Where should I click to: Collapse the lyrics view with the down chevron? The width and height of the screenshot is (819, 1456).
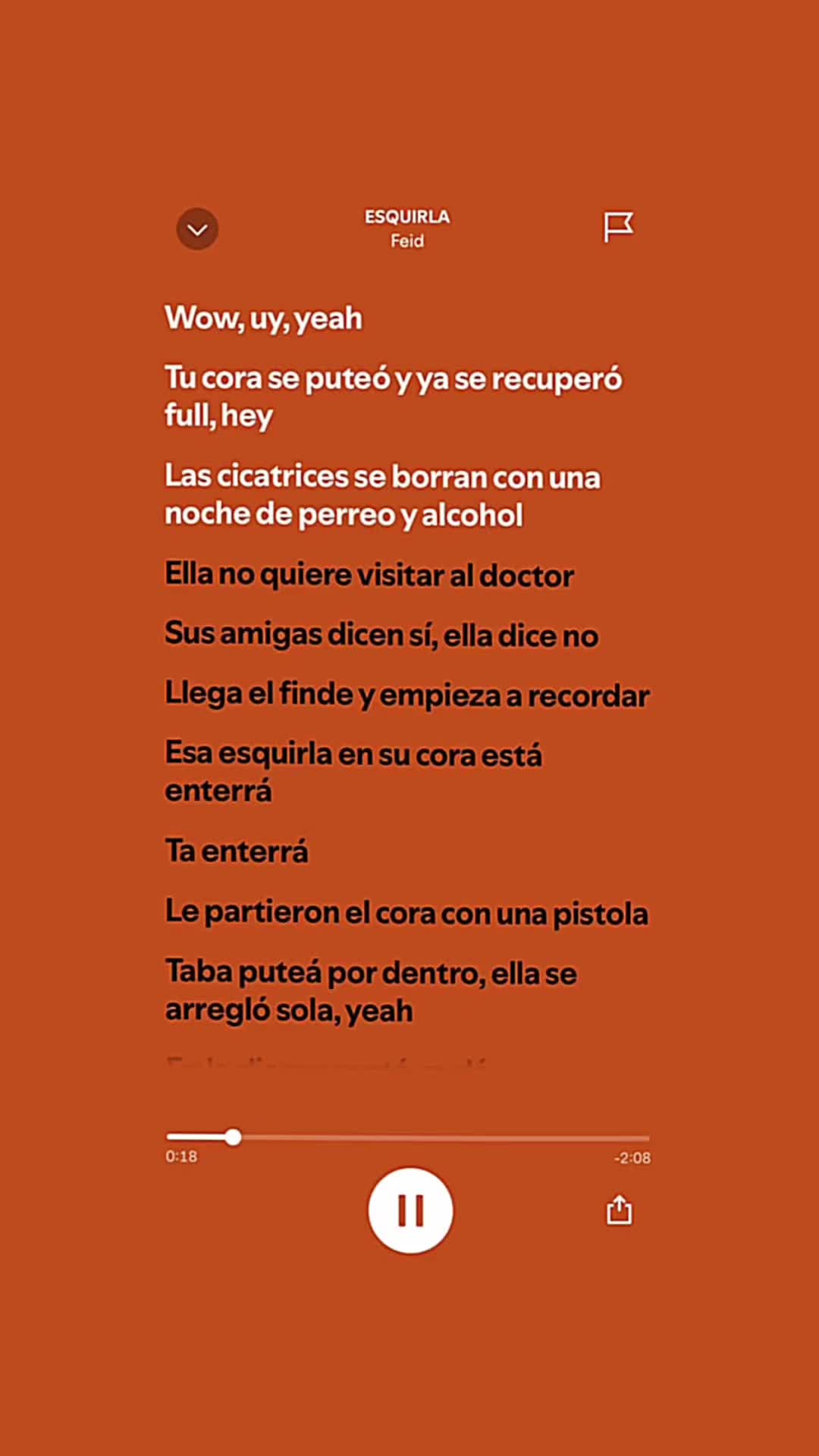(197, 229)
